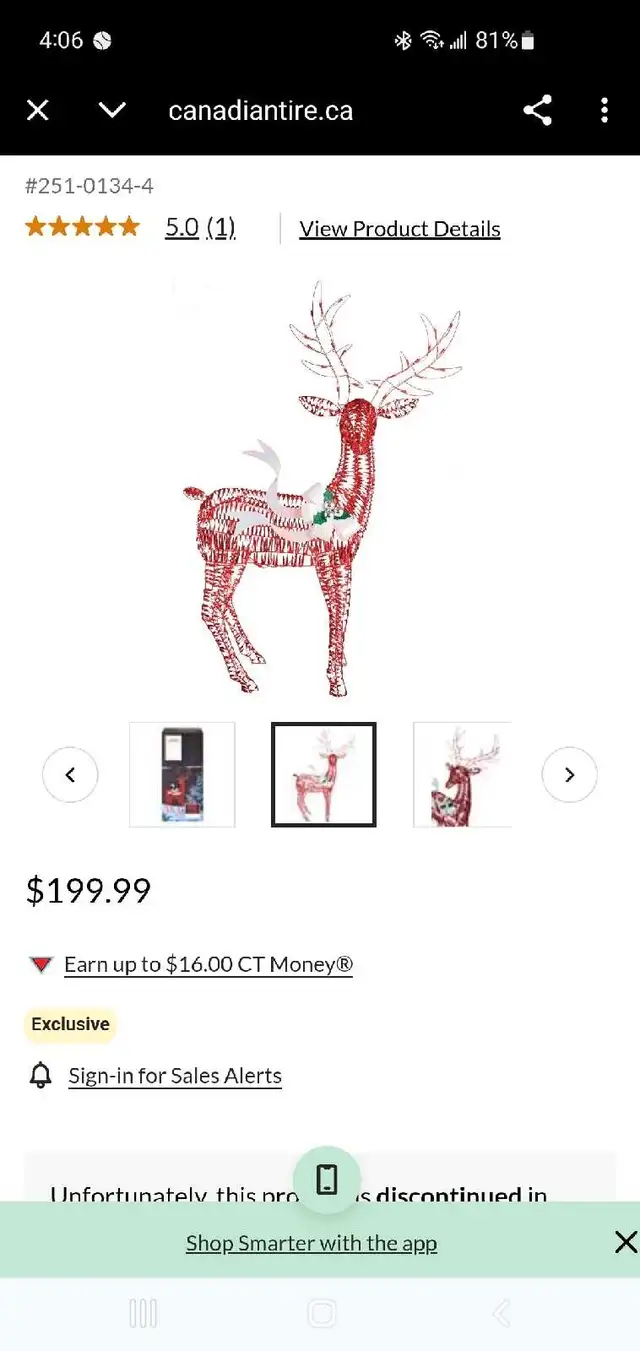Close the in-app browser tab
Screen dimensions: 640x1351
tap(37, 110)
